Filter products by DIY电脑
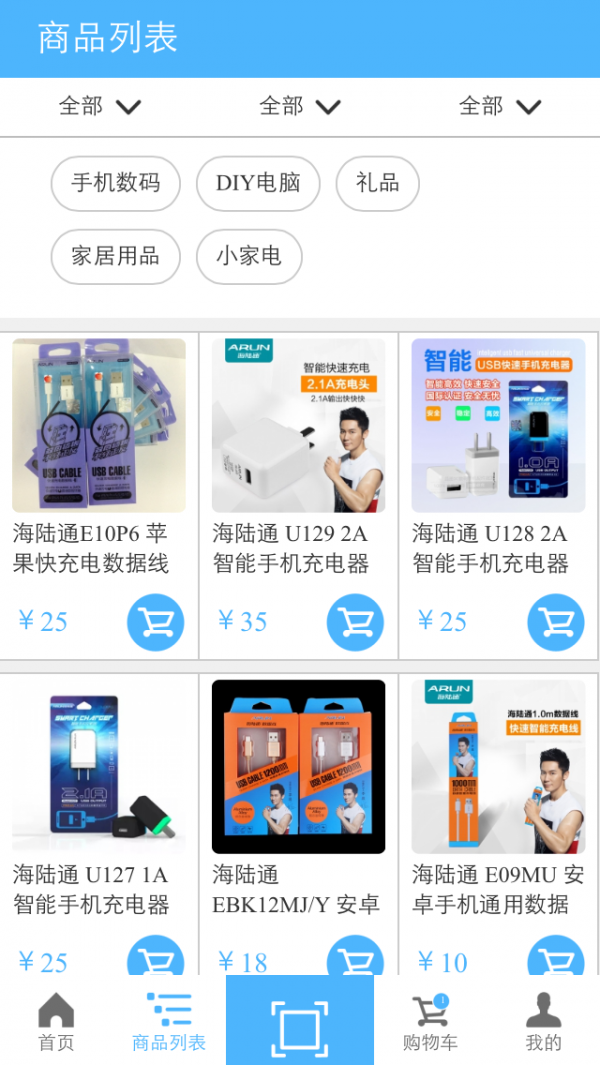Image resolution: width=600 pixels, height=1065 pixels. (258, 184)
